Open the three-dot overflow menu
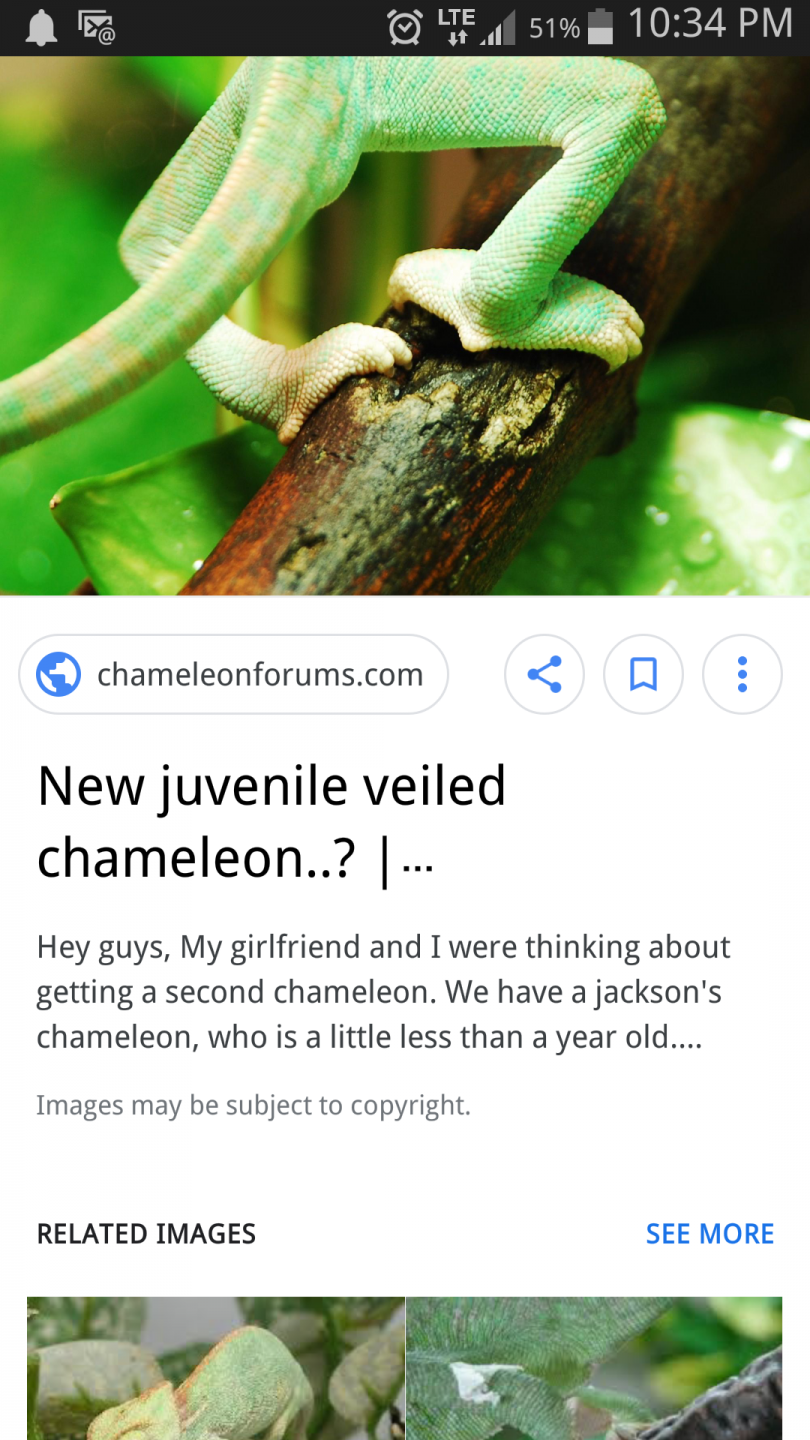The height and width of the screenshot is (1440, 810). [742, 675]
